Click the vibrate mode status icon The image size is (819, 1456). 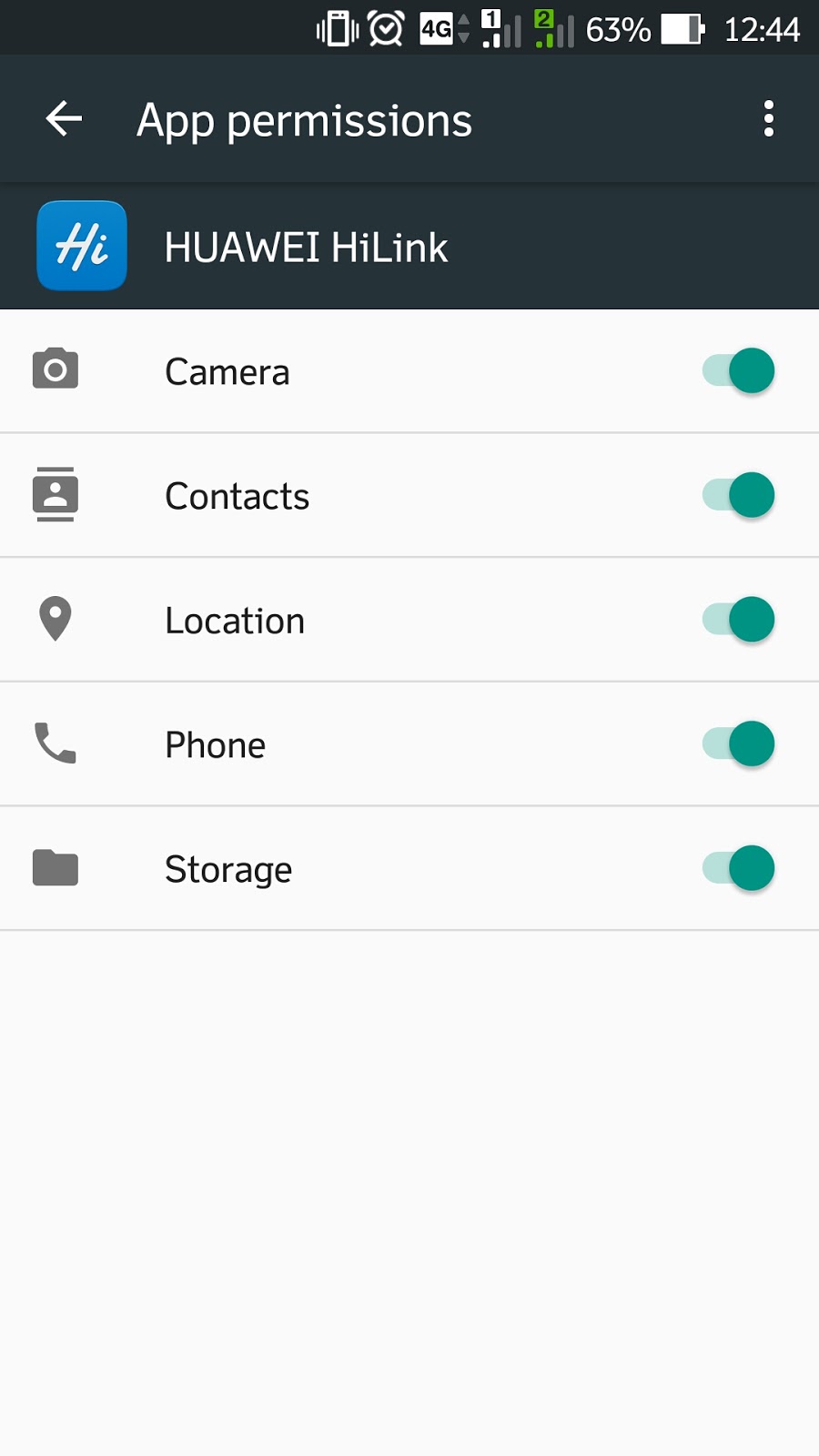(335, 28)
